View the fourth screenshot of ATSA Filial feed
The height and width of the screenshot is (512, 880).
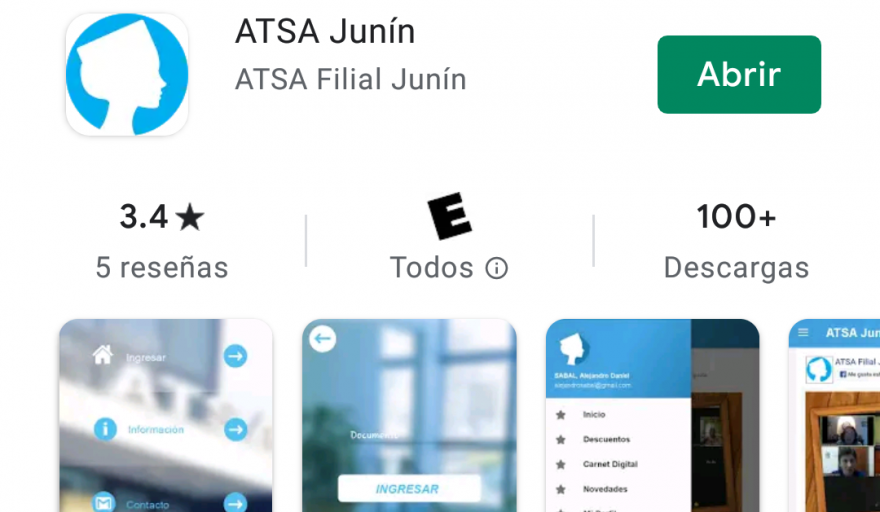(835, 415)
